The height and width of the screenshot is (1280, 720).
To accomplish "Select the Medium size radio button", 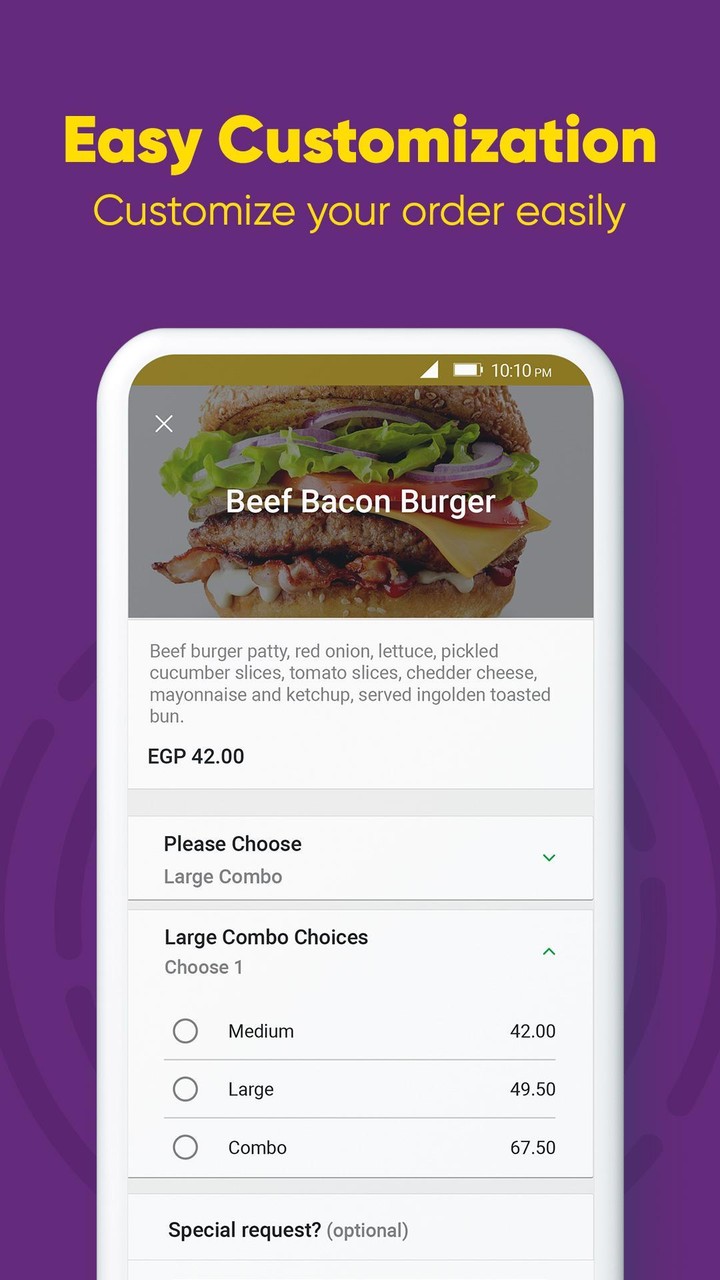I will tap(185, 1030).
